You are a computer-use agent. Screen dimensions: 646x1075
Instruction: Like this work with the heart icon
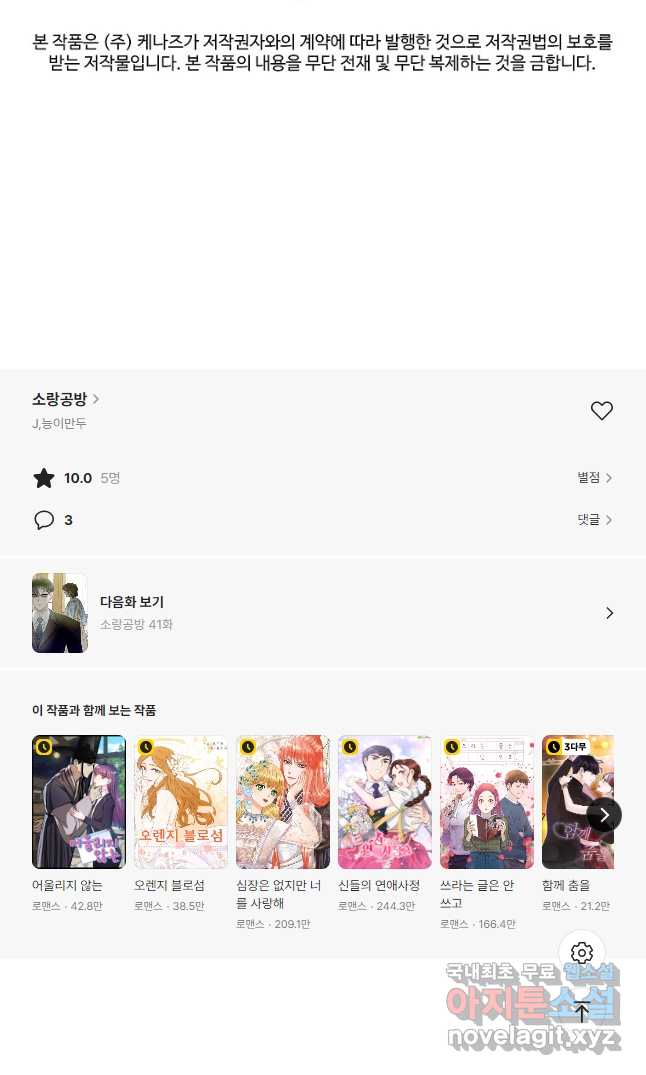(x=601, y=411)
